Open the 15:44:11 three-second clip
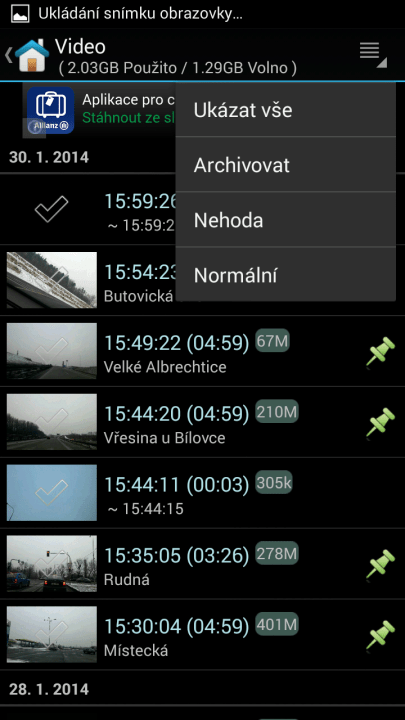Screen dimensions: 405x720 tap(202, 493)
